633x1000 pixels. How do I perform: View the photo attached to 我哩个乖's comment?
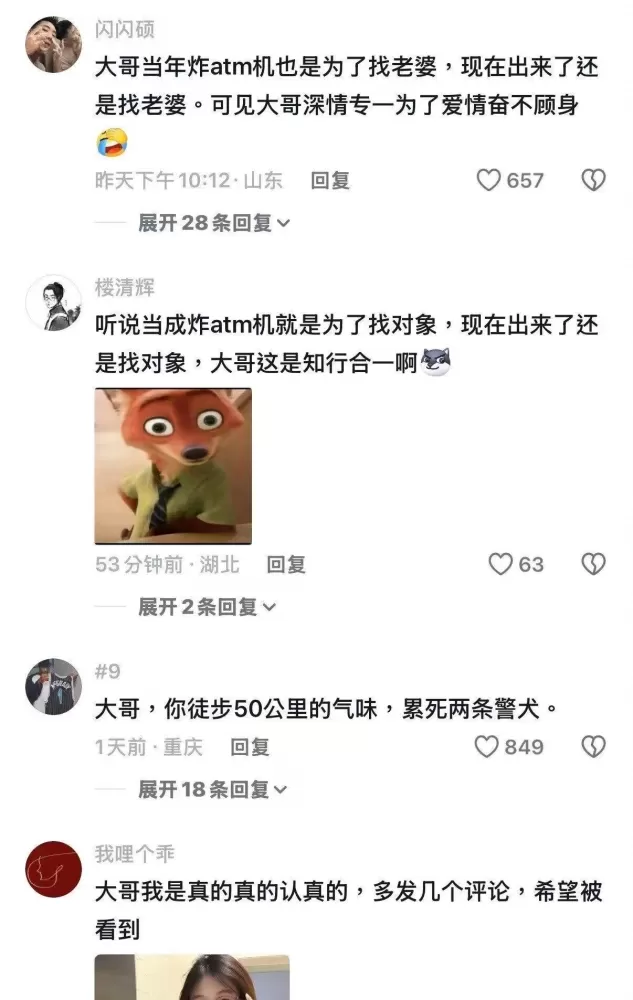tap(192, 977)
